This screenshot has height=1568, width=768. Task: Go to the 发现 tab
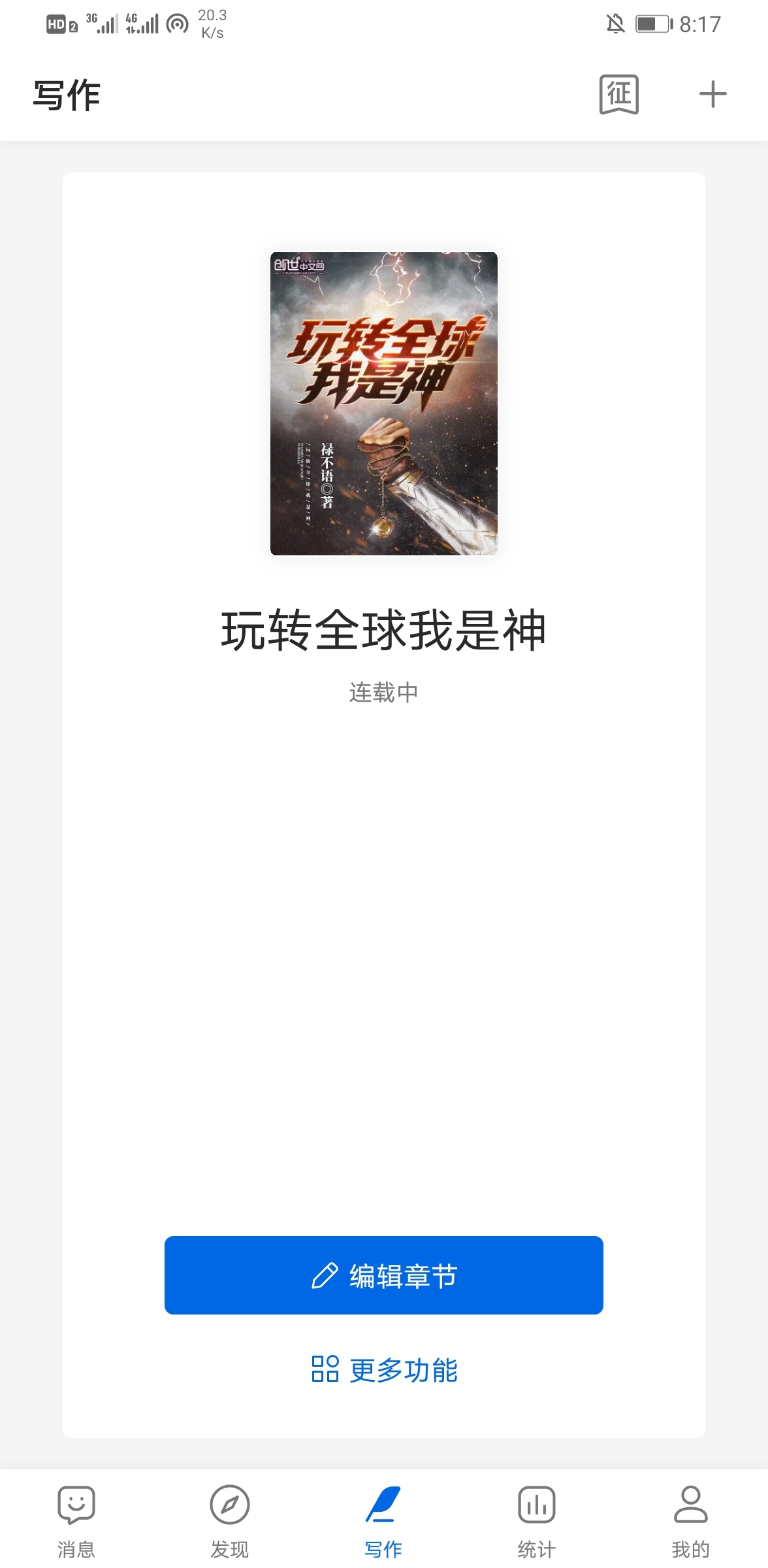pyautogui.click(x=230, y=1520)
